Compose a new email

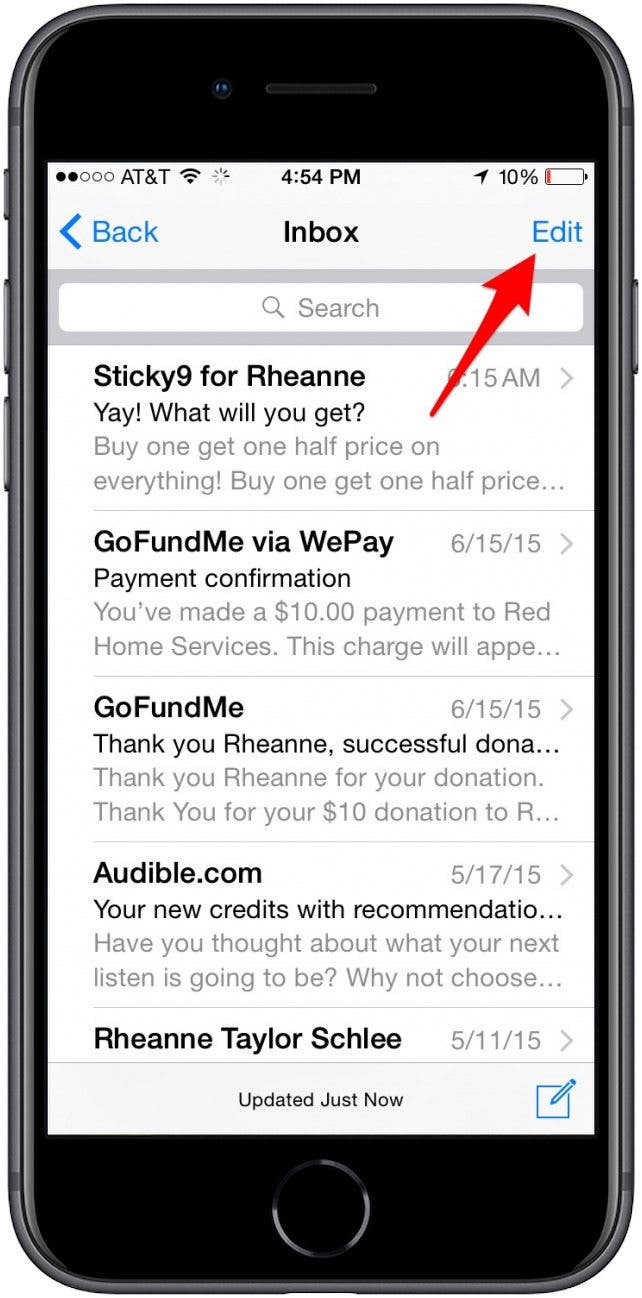point(556,1099)
